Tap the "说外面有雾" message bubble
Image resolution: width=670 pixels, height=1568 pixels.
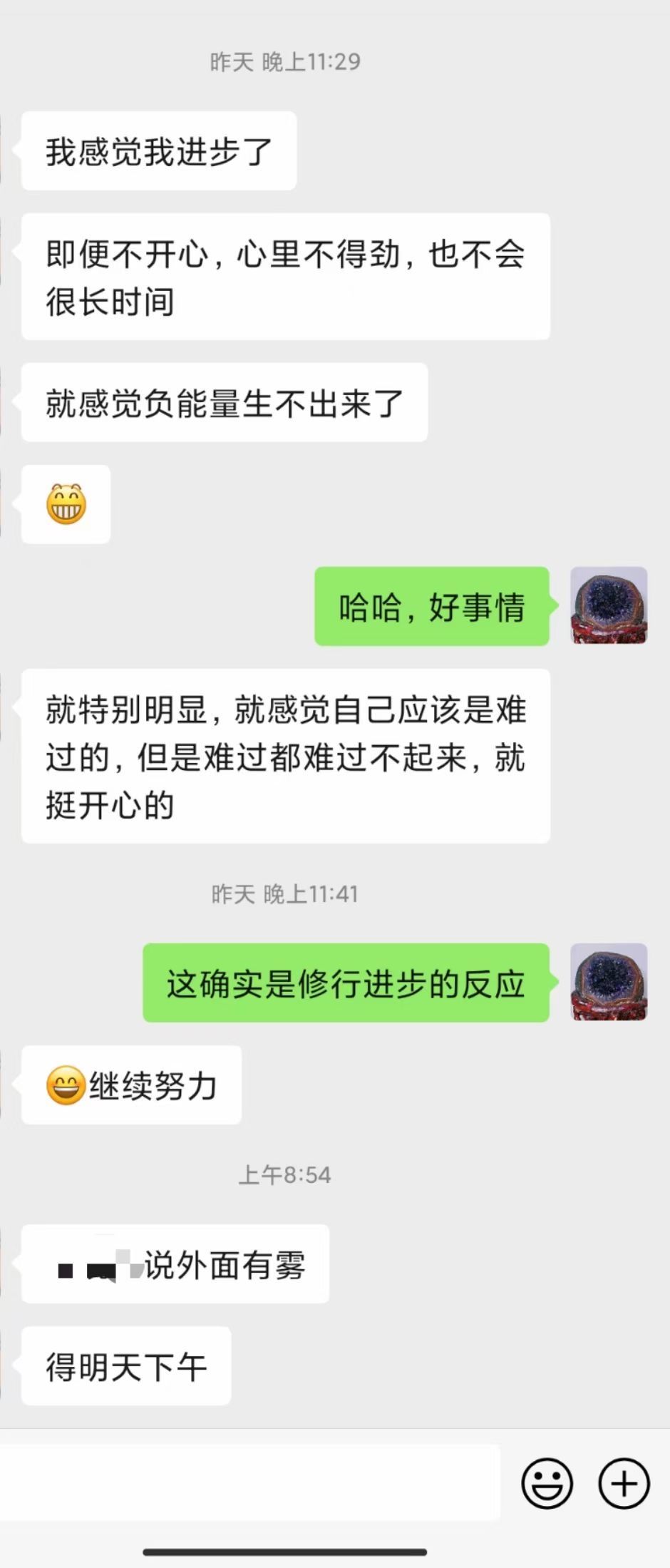click(x=174, y=1261)
